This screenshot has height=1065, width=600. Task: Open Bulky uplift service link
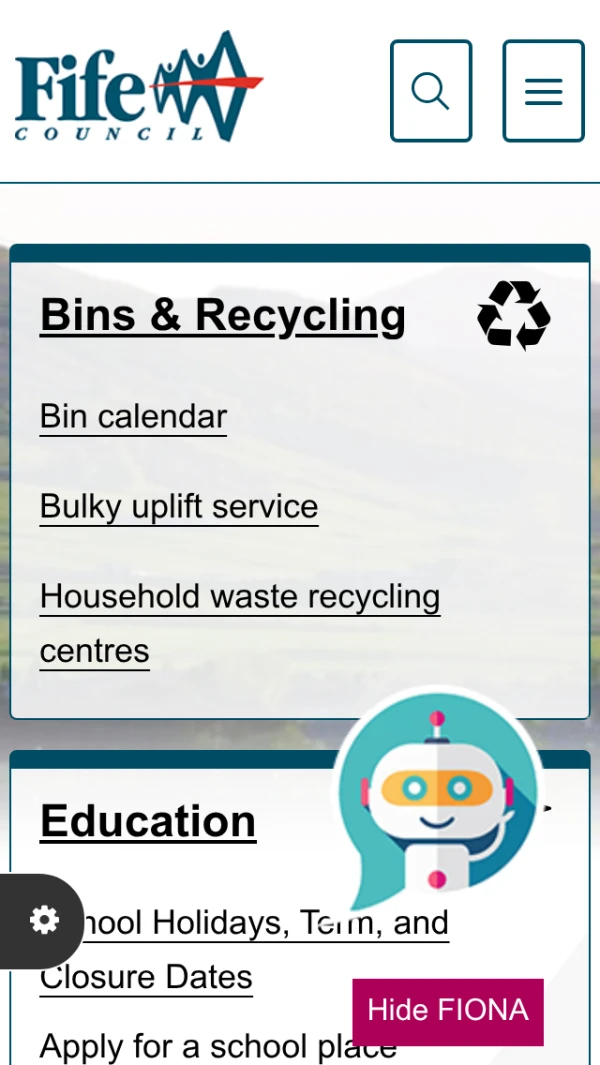(178, 506)
